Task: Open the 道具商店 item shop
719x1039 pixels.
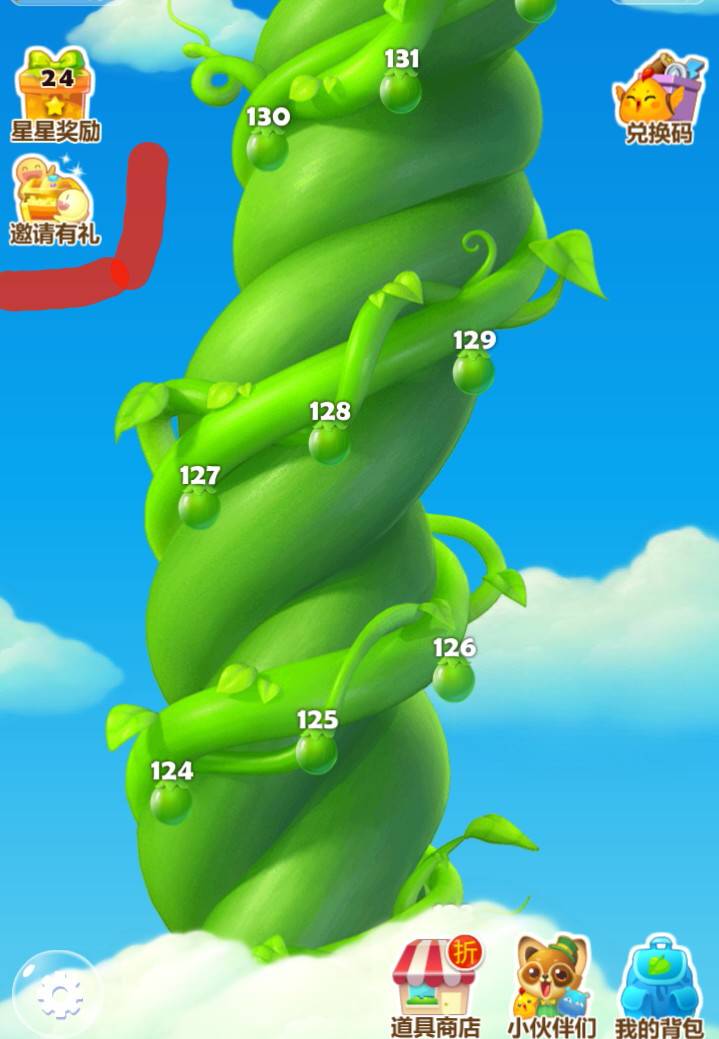Action: pos(435,983)
